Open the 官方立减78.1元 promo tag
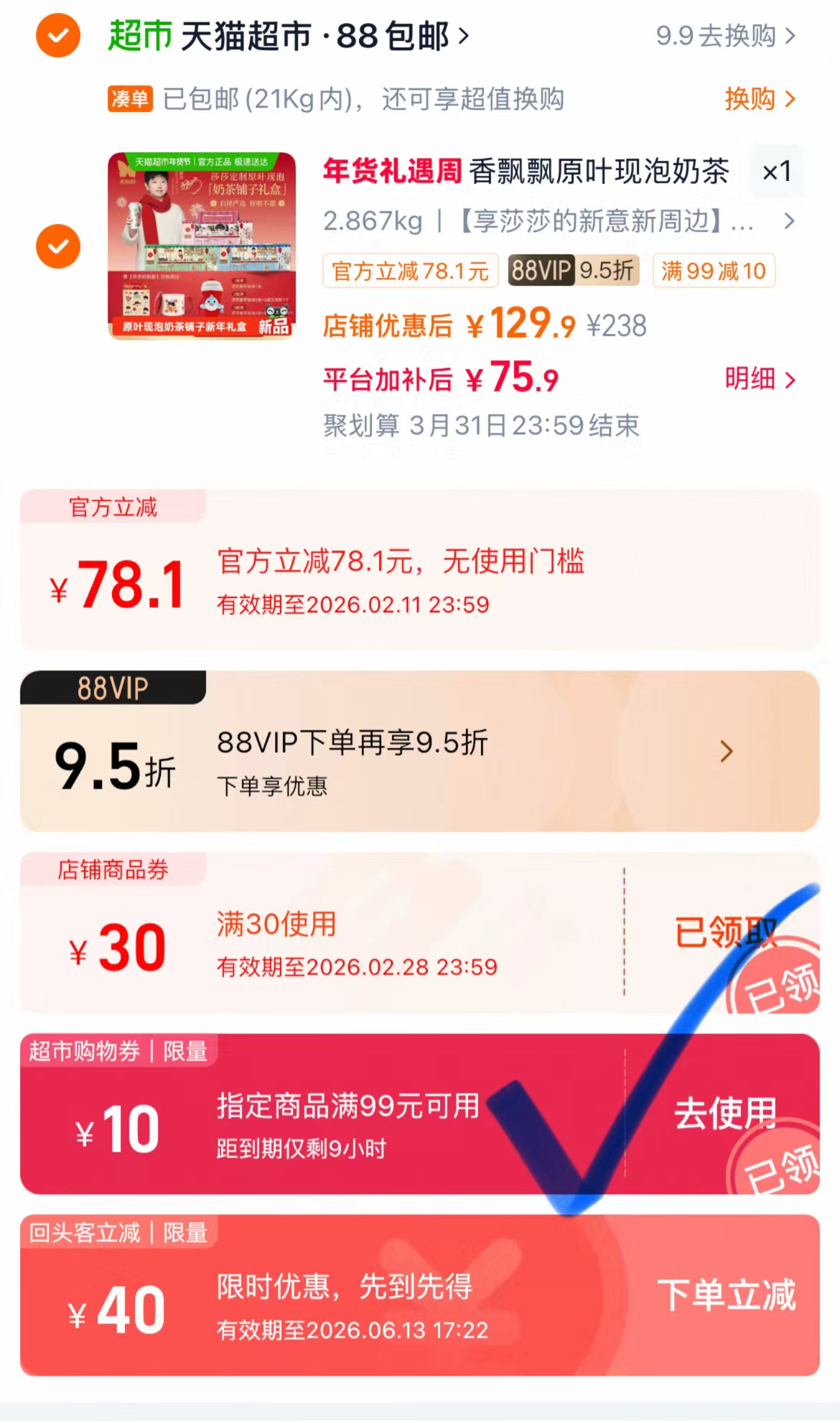Screen dimensions: 840x1423 409,271
